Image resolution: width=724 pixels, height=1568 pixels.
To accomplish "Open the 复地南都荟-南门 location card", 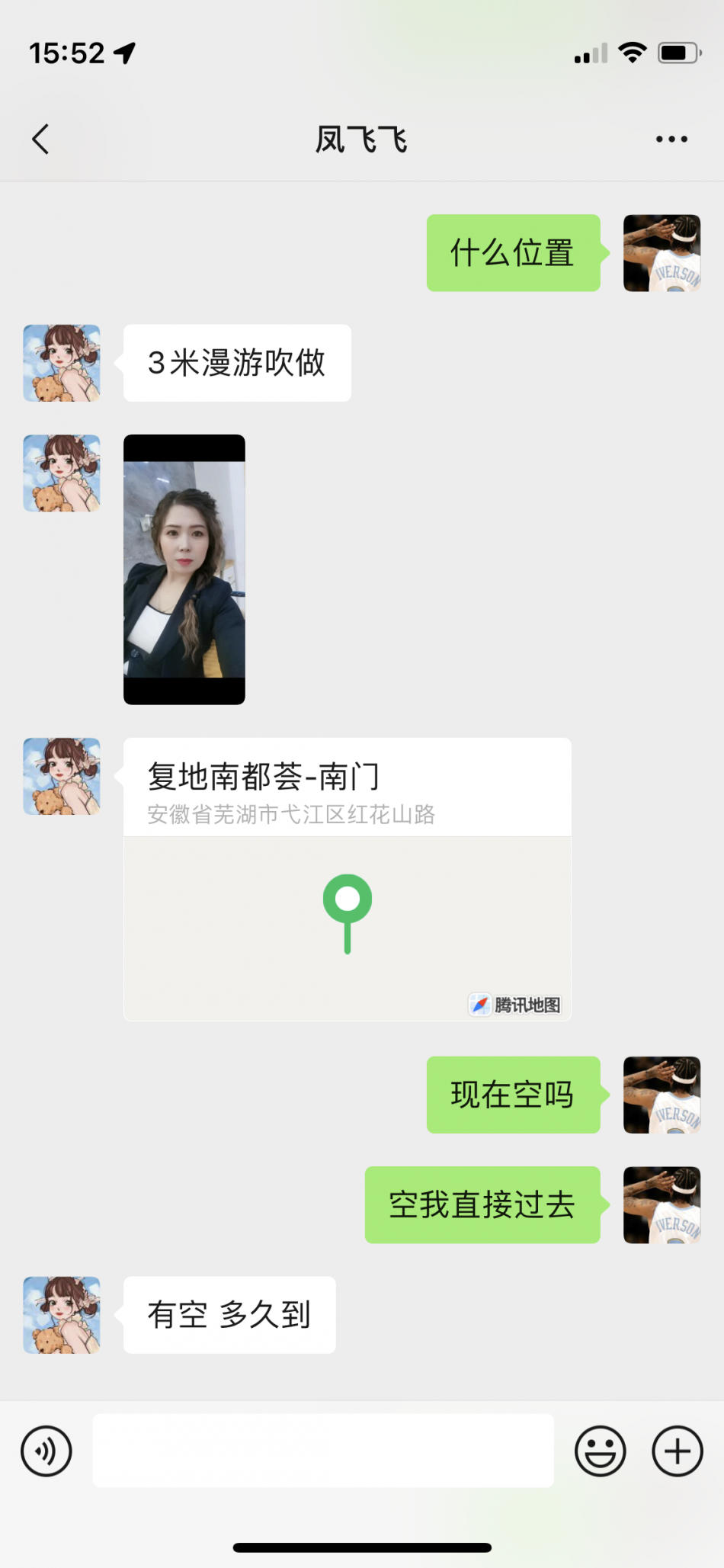I will click(348, 879).
